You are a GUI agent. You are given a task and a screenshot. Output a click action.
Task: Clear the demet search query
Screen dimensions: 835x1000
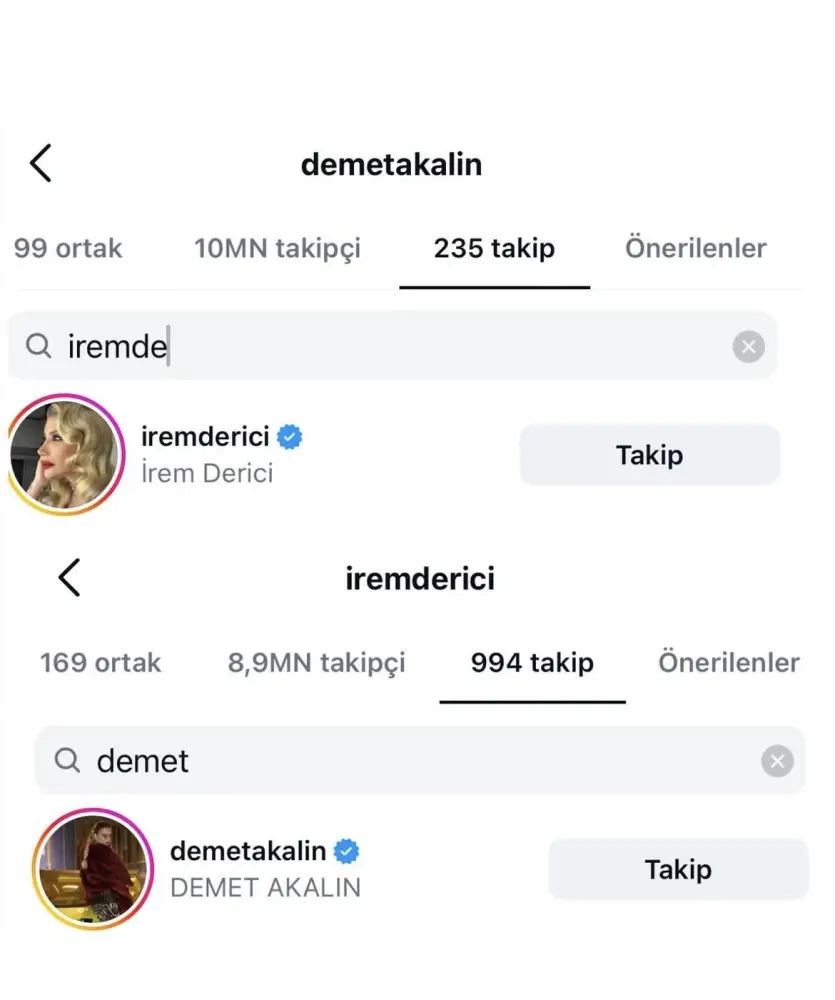[x=777, y=760]
